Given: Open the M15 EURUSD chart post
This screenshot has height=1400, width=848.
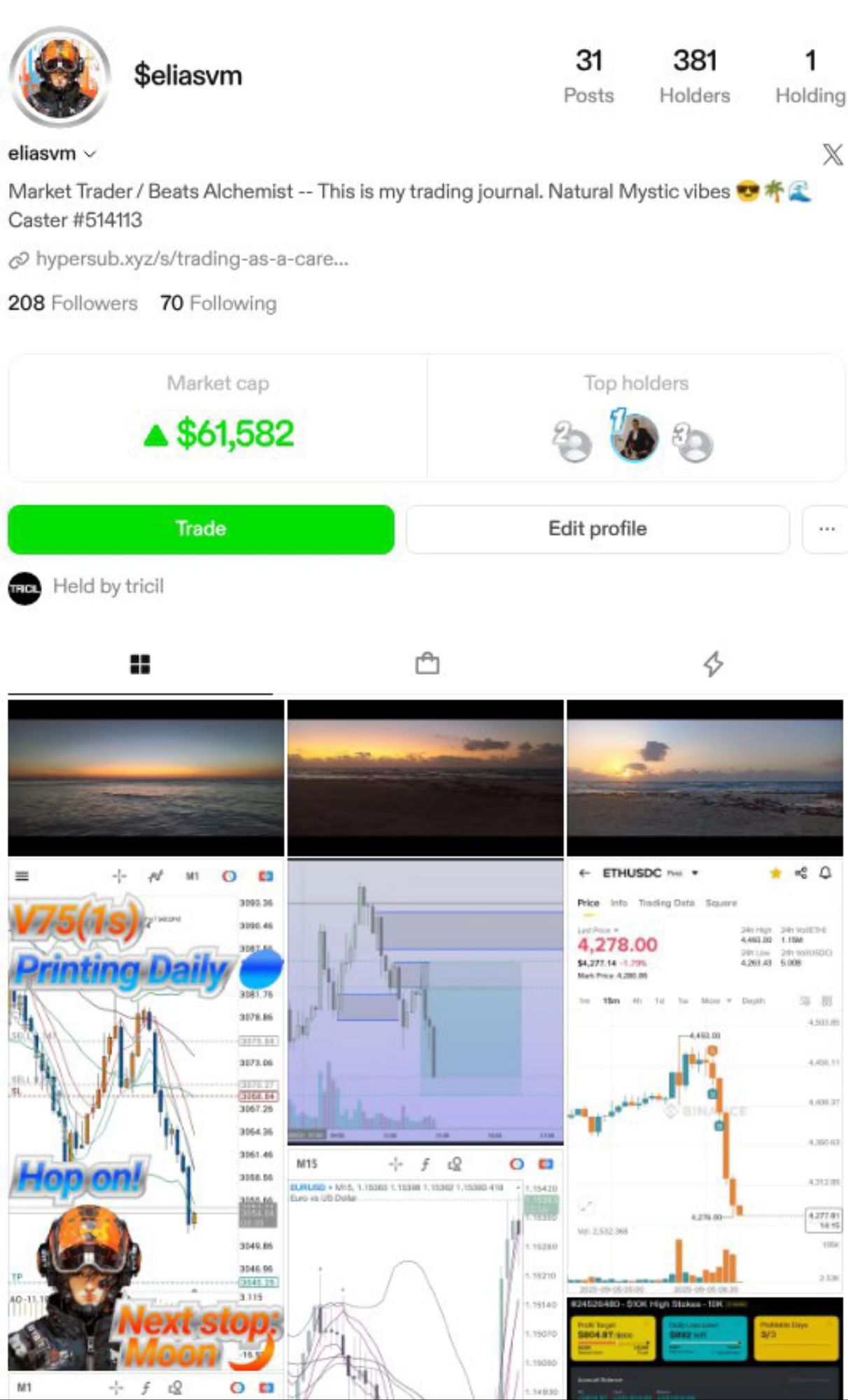Looking at the screenshot, I should (x=425, y=1274).
